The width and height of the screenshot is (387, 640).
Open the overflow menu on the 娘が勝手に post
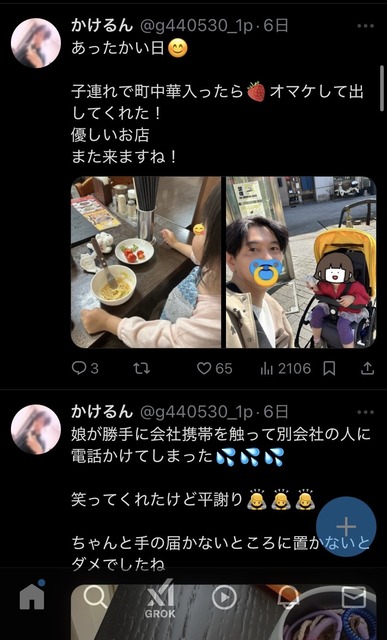pos(365,412)
